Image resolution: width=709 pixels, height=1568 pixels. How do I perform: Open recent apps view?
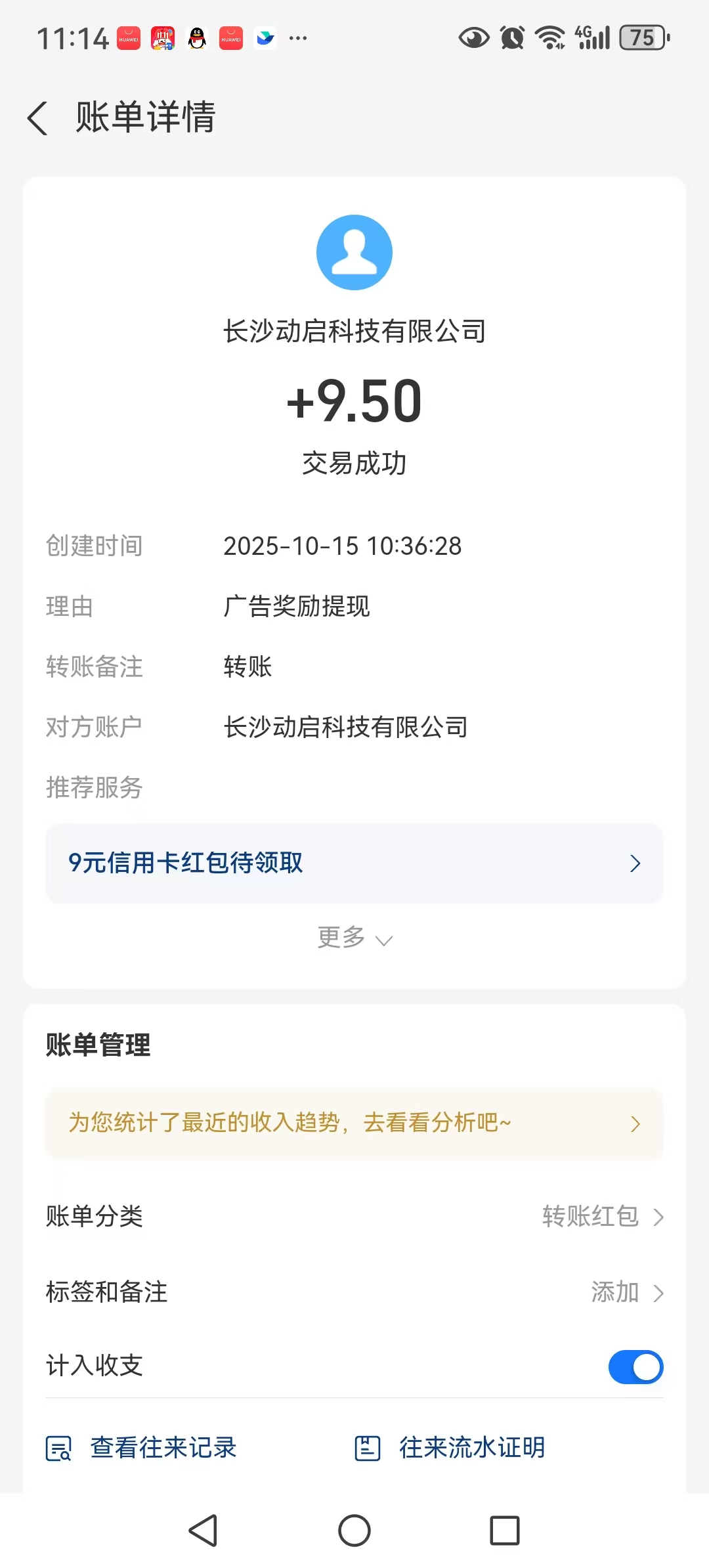504,1531
